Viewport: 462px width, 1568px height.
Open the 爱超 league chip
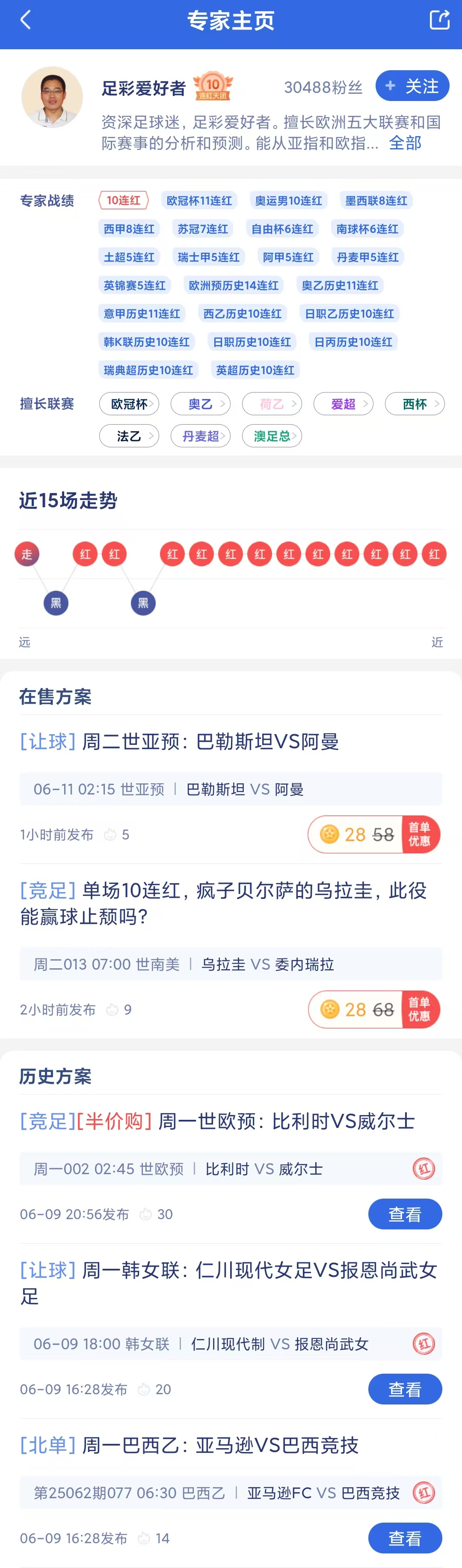point(343,404)
